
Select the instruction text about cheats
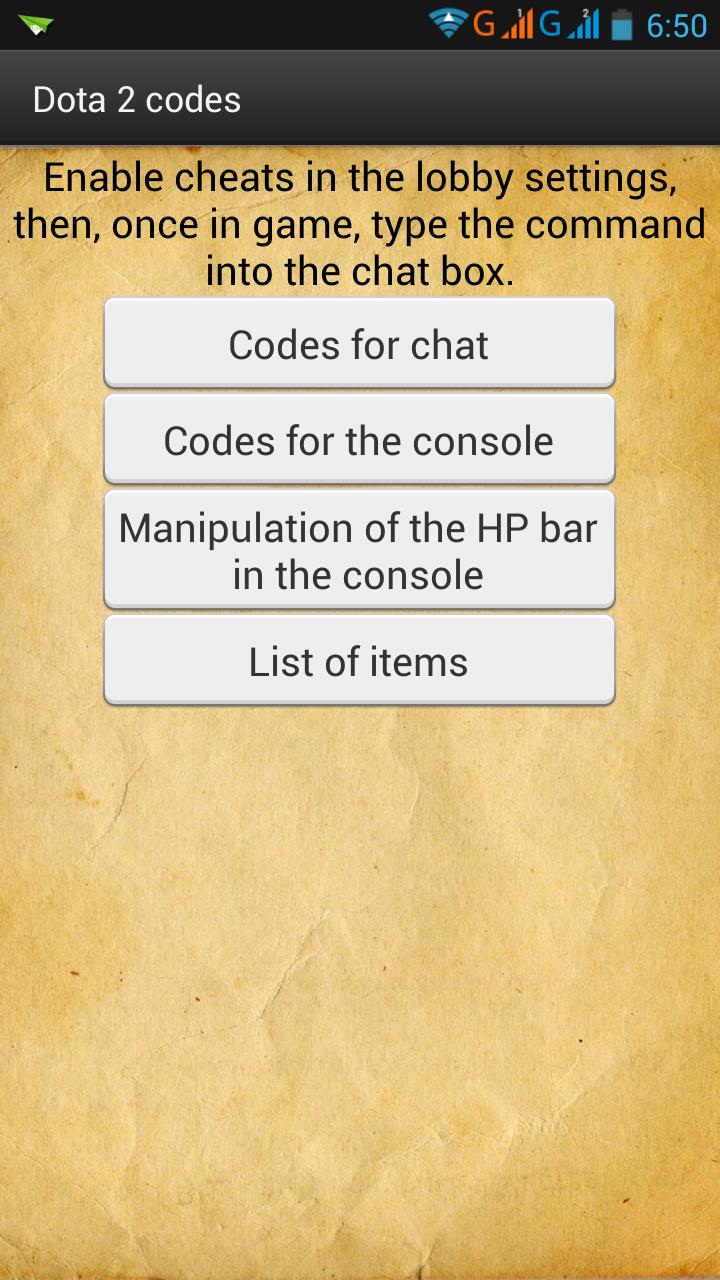pos(360,223)
